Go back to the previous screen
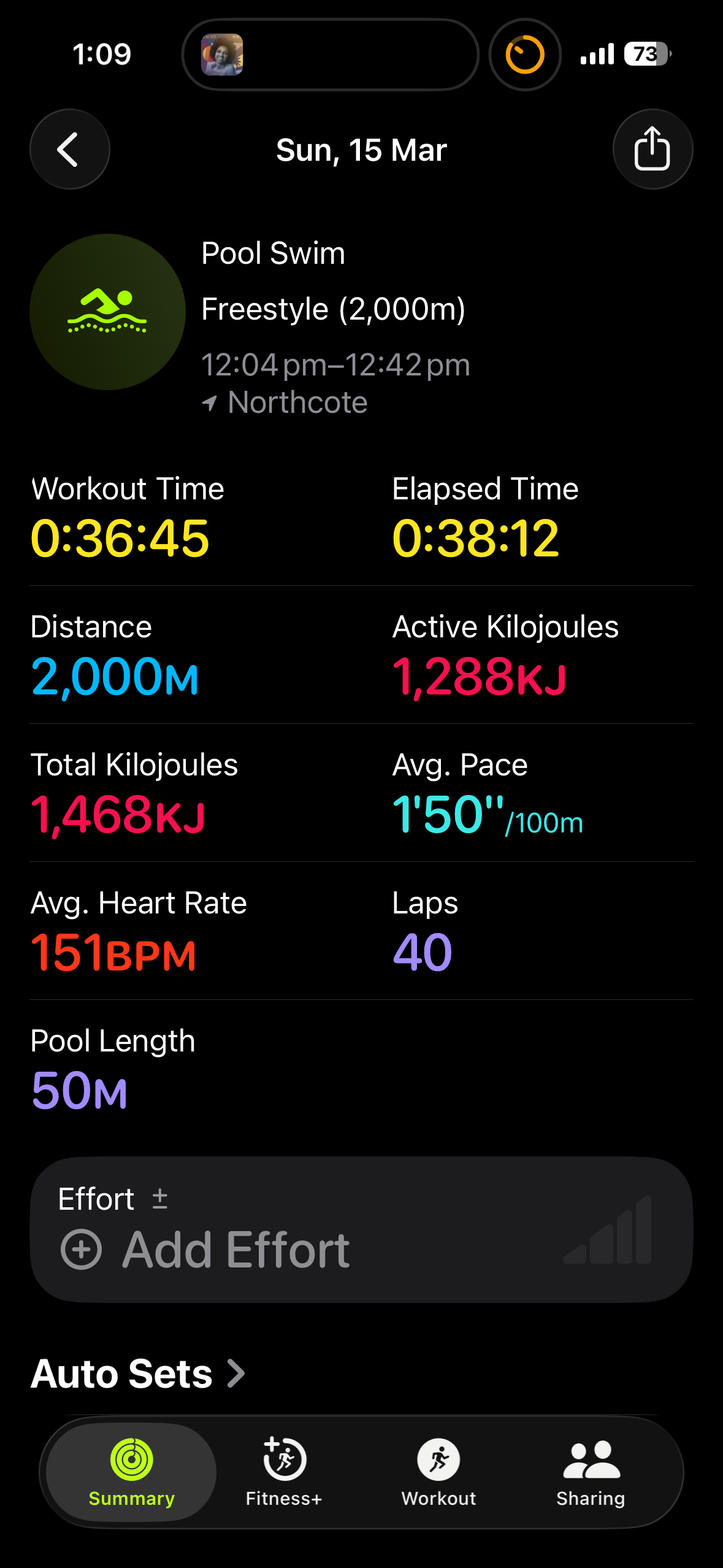 tap(69, 149)
